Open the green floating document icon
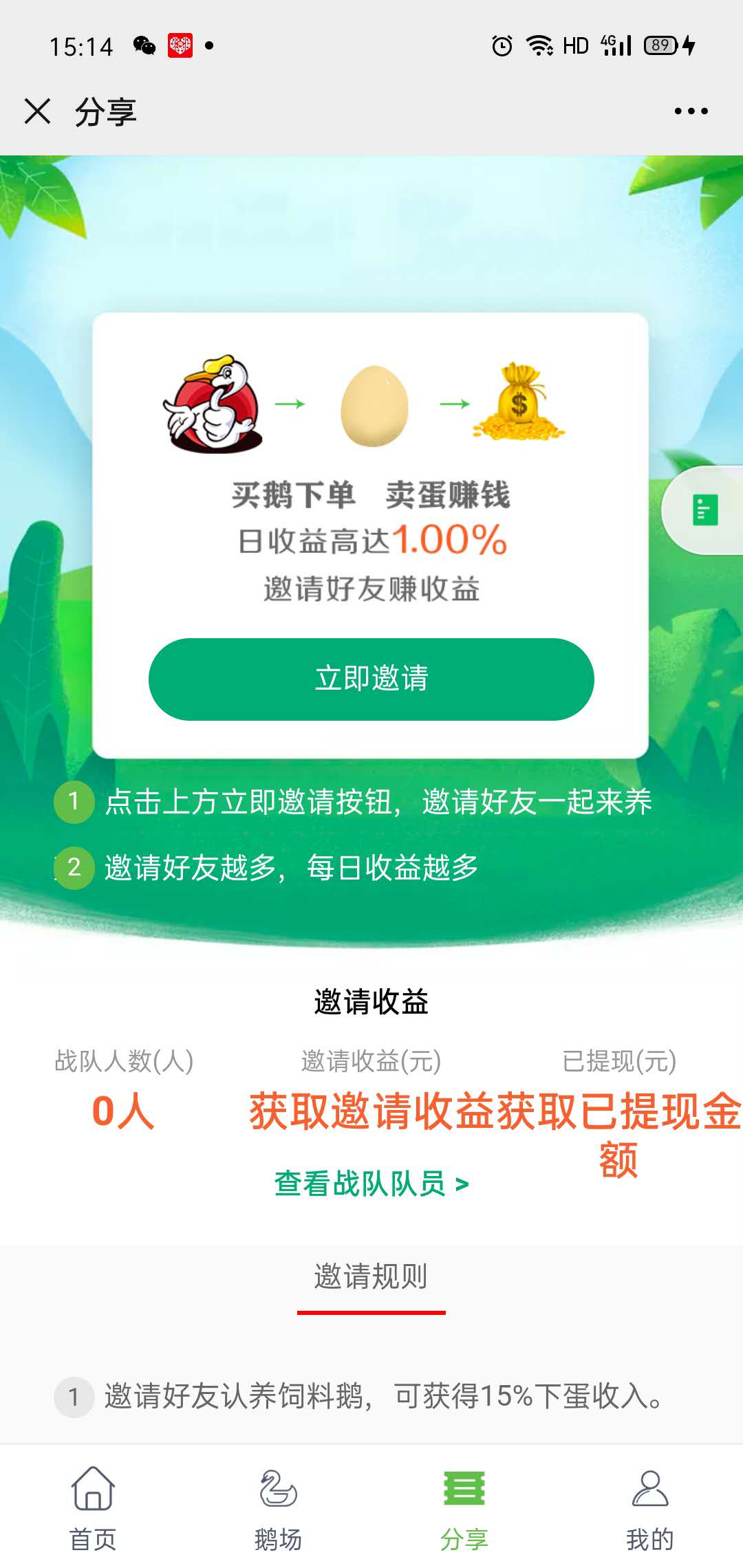 coord(705,510)
